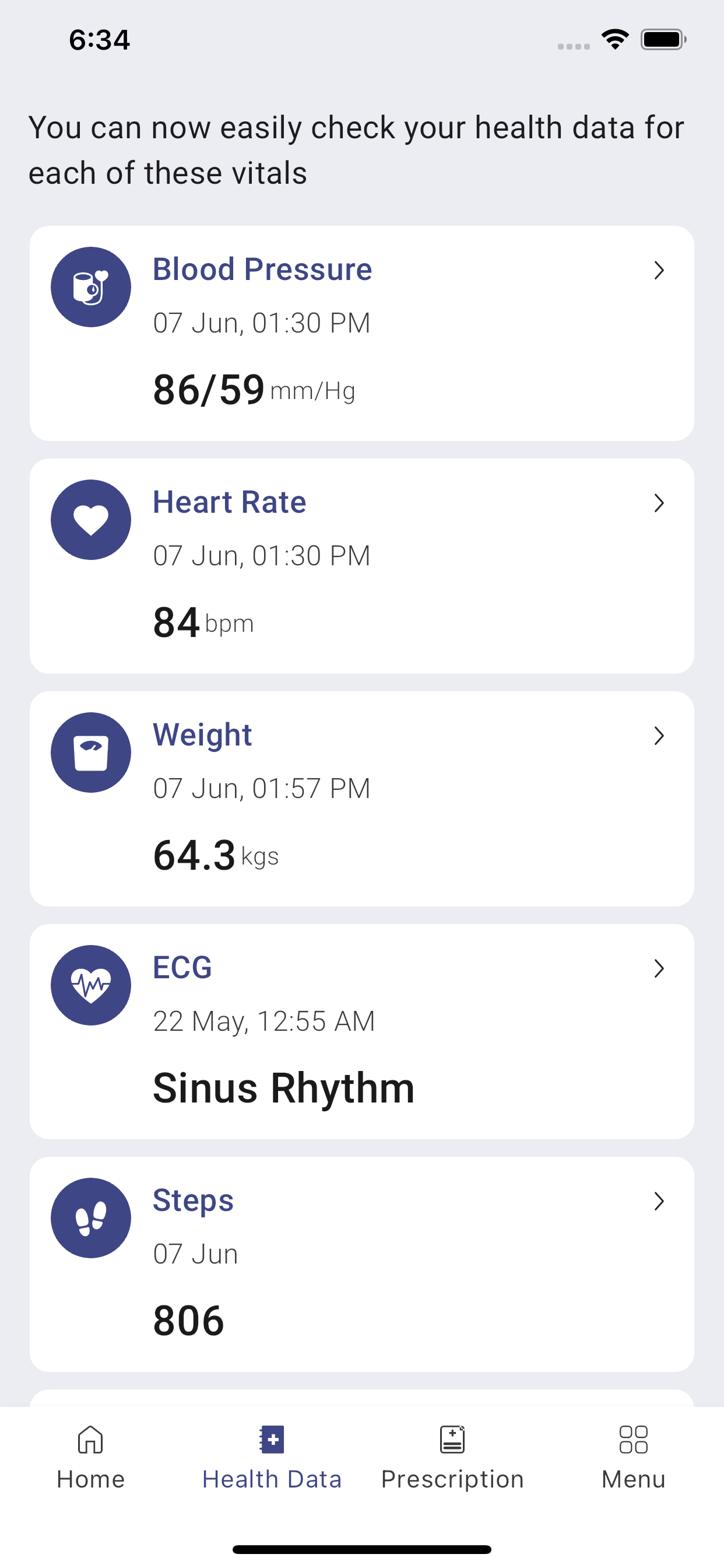Image resolution: width=724 pixels, height=1568 pixels.
Task: Tap the 84 bpm heart rate reading
Action: pyautogui.click(x=203, y=621)
